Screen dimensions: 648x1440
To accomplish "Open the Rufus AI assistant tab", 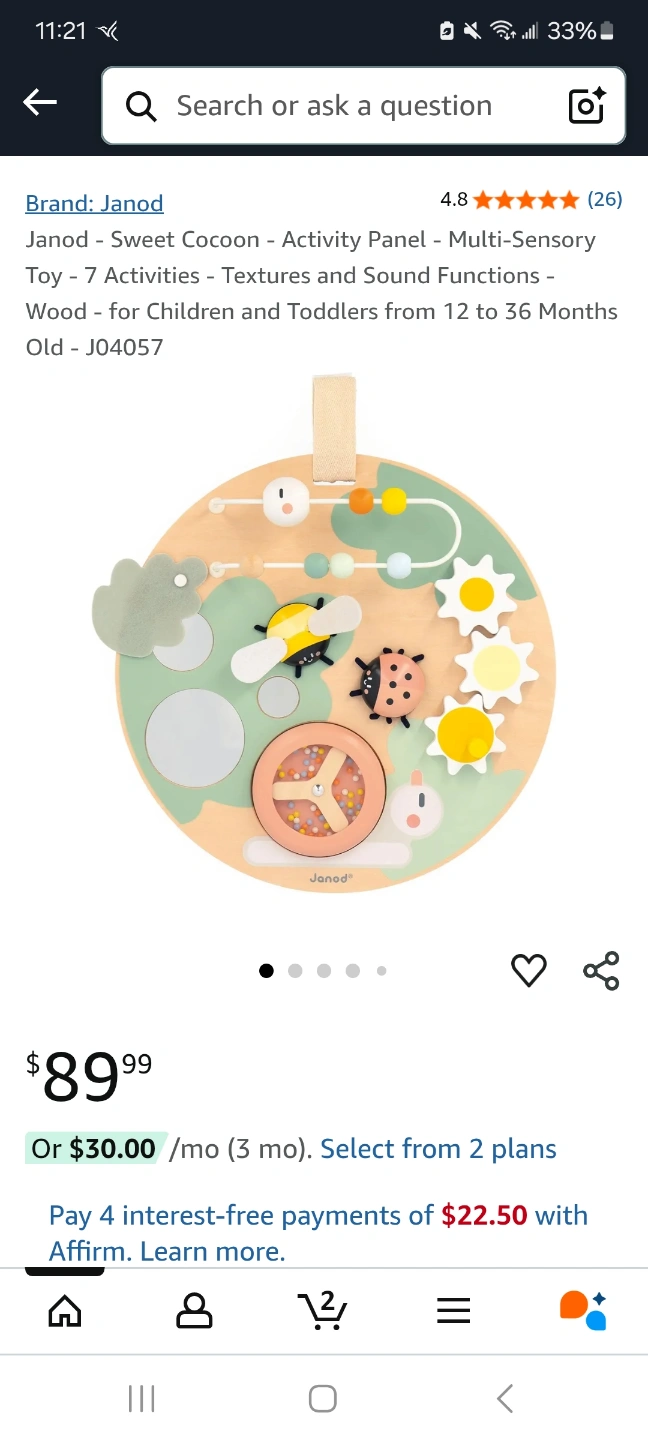I will [583, 1310].
